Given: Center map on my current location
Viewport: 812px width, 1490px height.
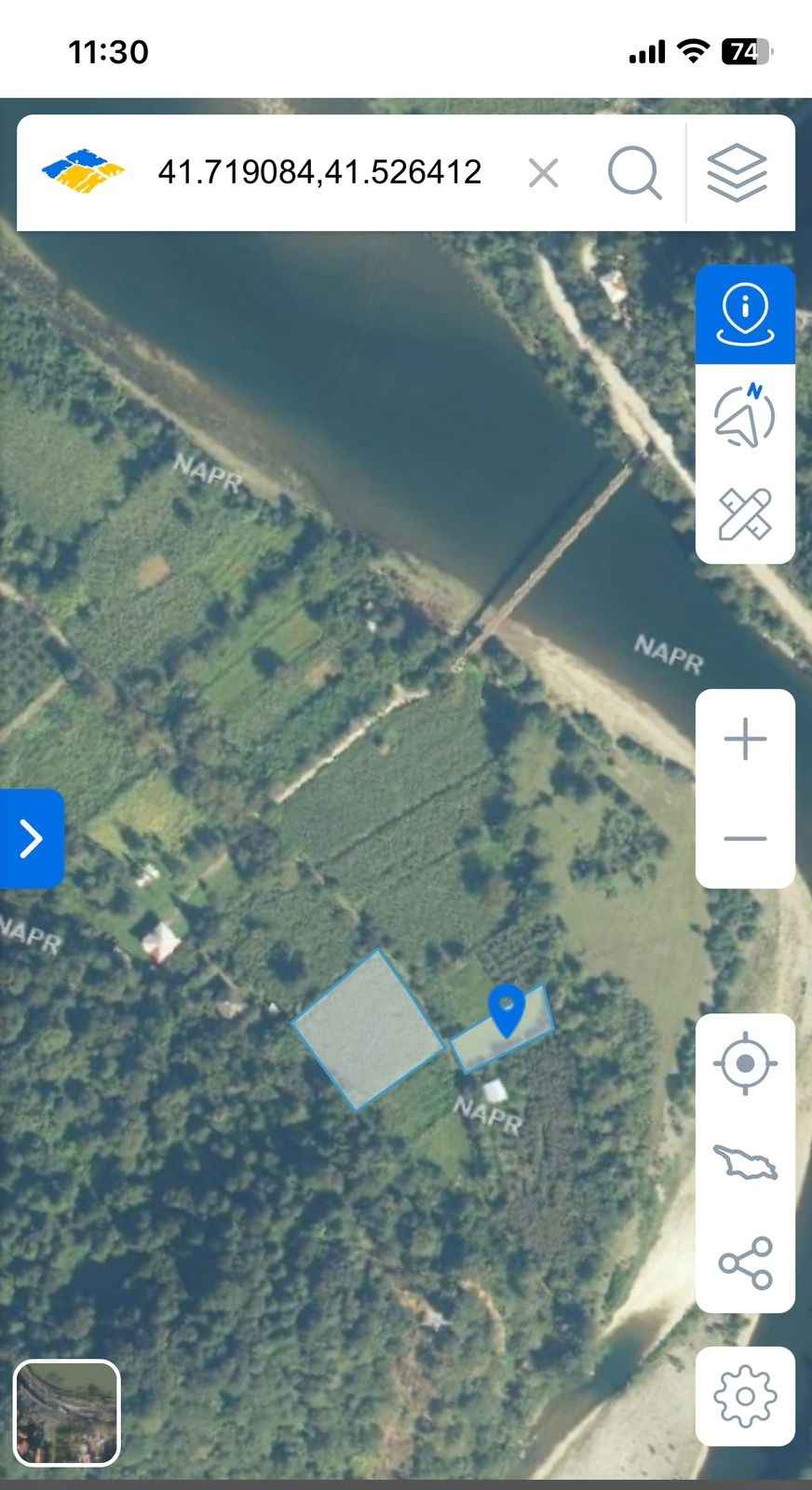Looking at the screenshot, I should tap(745, 1063).
